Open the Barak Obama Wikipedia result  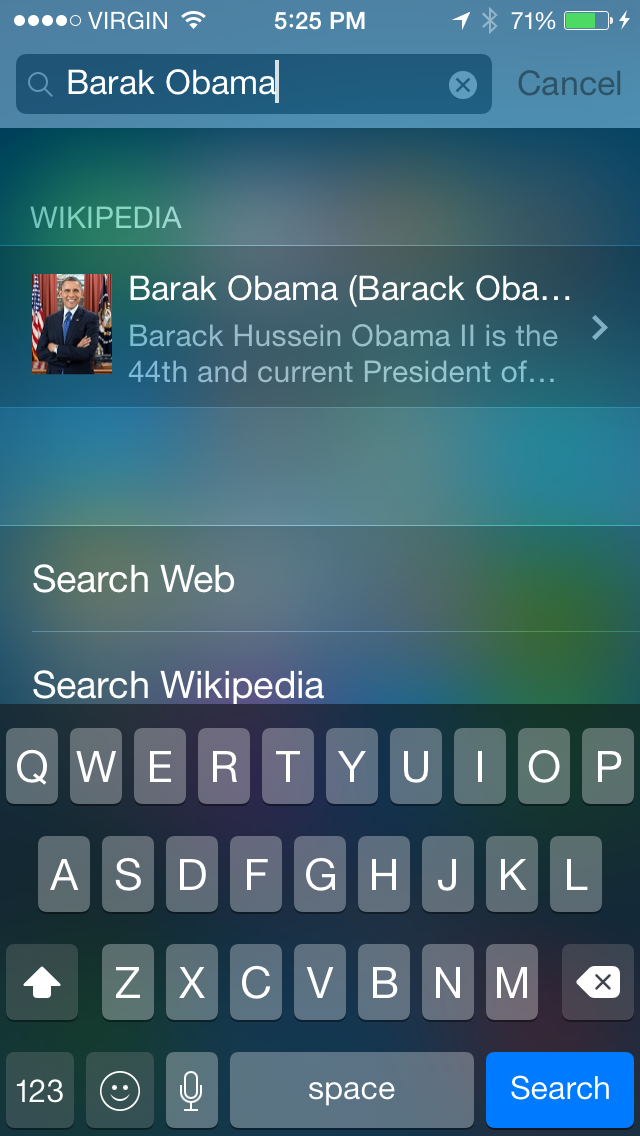tap(320, 327)
